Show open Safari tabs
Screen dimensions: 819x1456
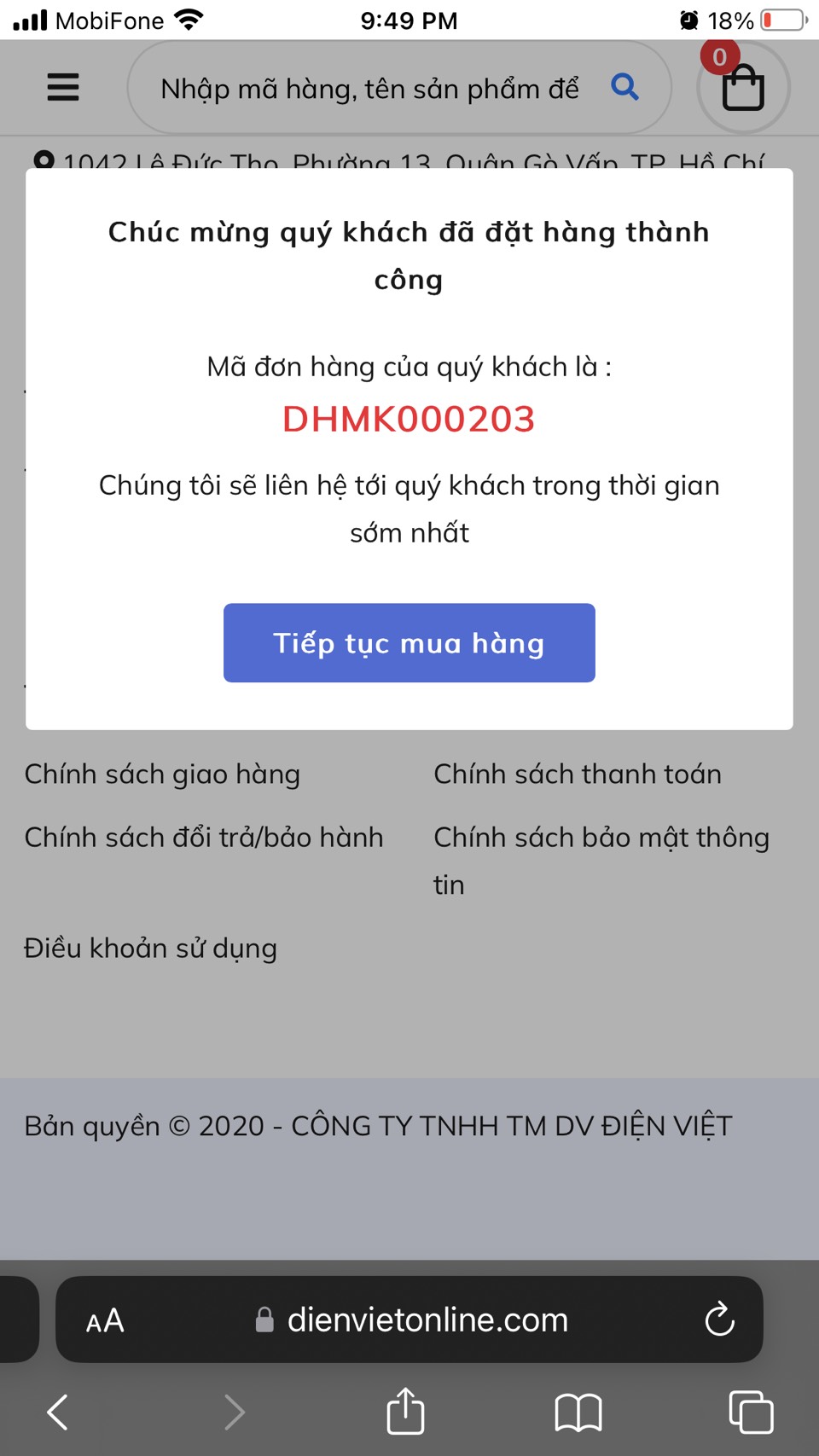click(752, 1412)
